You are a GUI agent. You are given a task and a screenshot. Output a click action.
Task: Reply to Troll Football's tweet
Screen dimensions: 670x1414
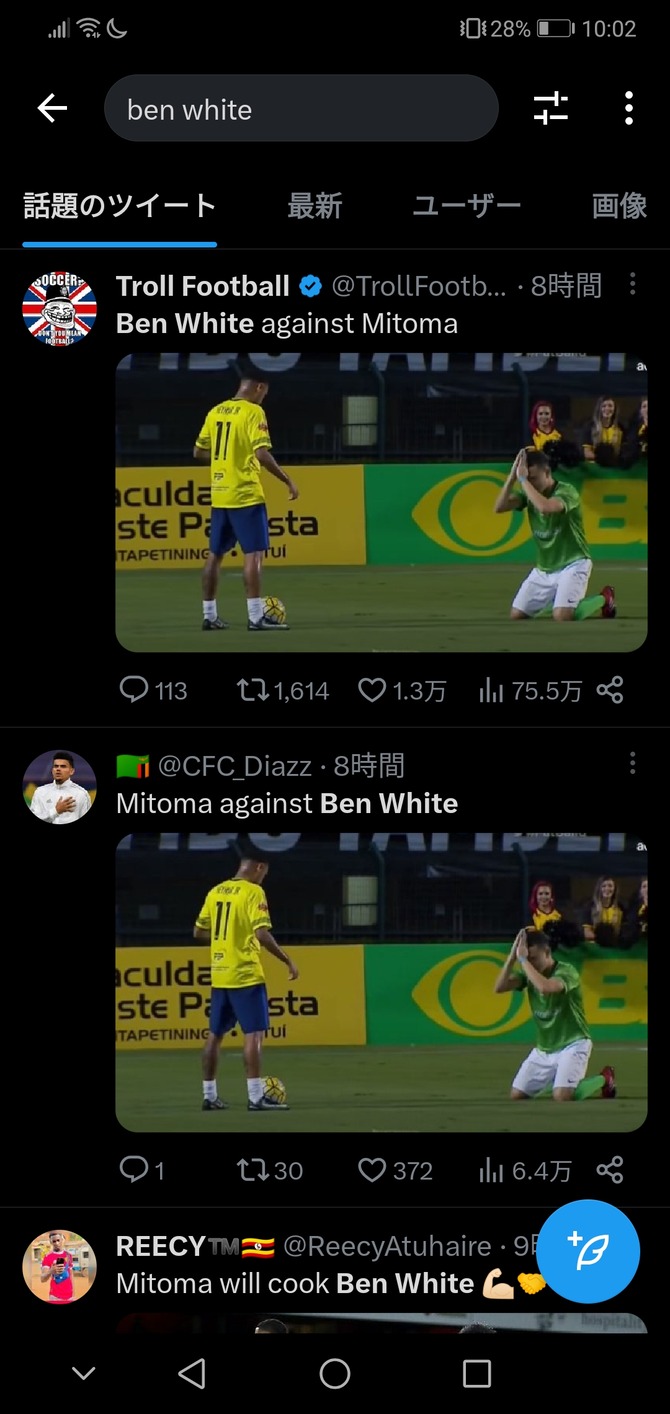[153, 690]
